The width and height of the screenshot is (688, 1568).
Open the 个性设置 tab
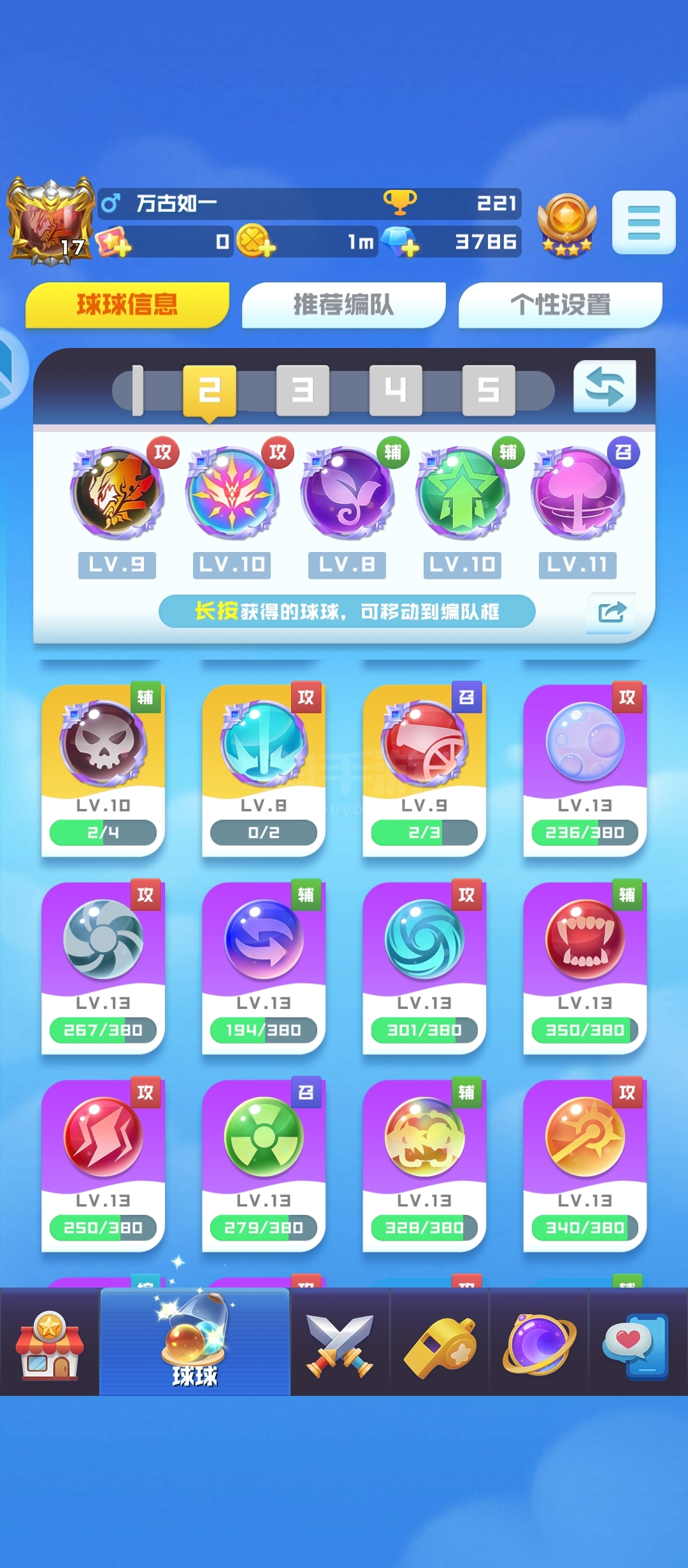(560, 305)
